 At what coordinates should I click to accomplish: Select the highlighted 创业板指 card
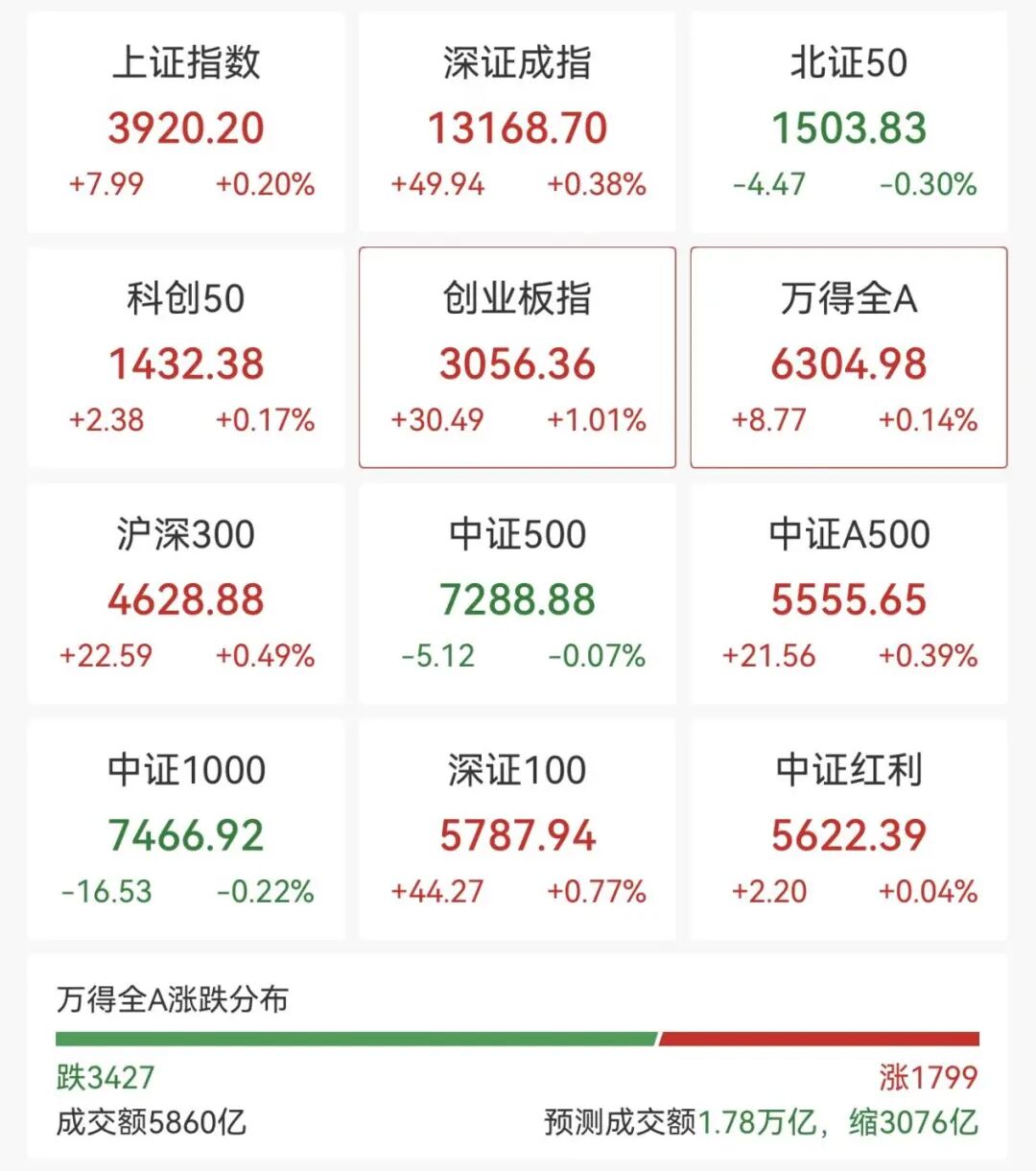click(x=517, y=357)
